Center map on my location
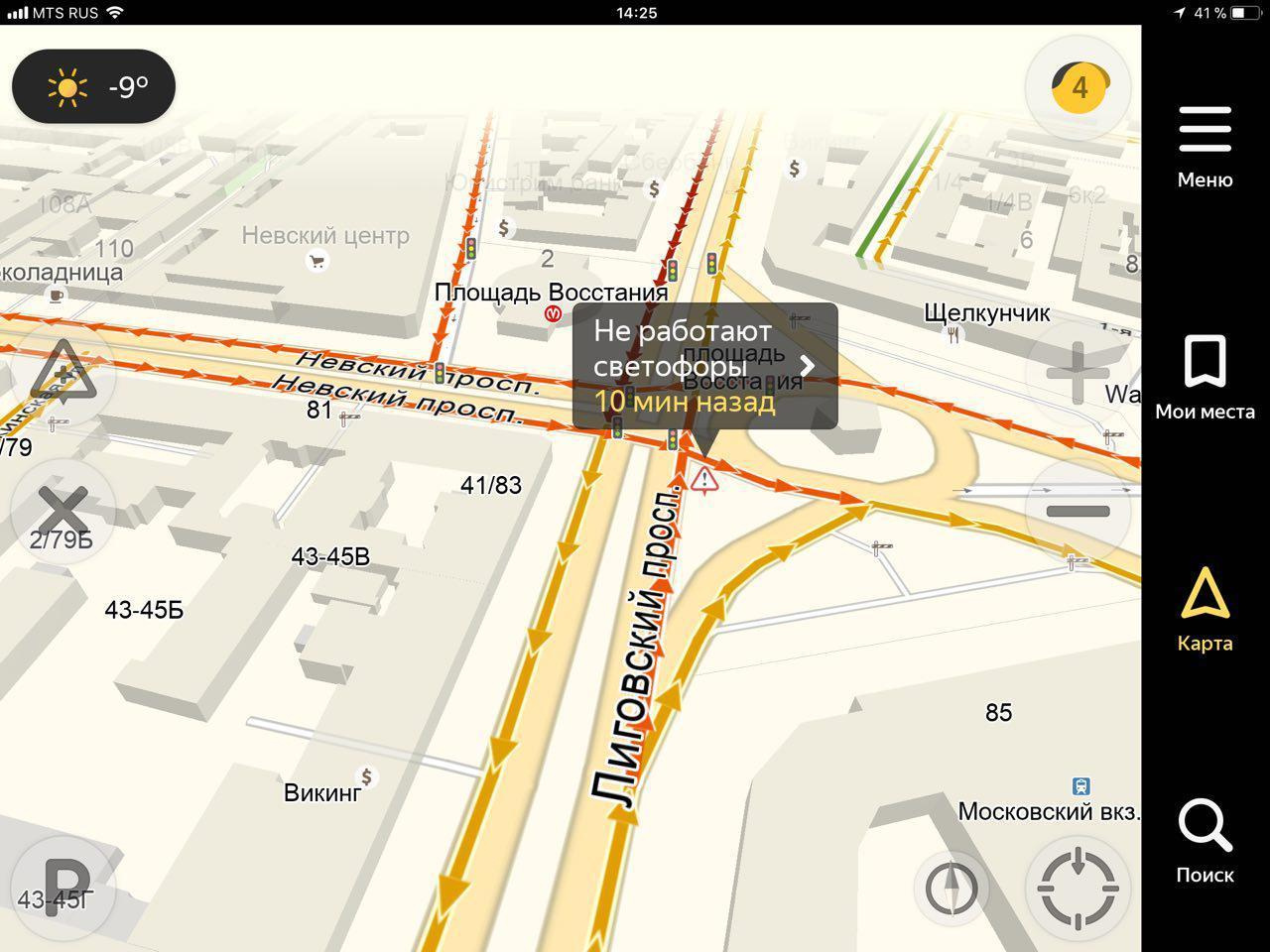1270x952 pixels. click(x=1078, y=889)
